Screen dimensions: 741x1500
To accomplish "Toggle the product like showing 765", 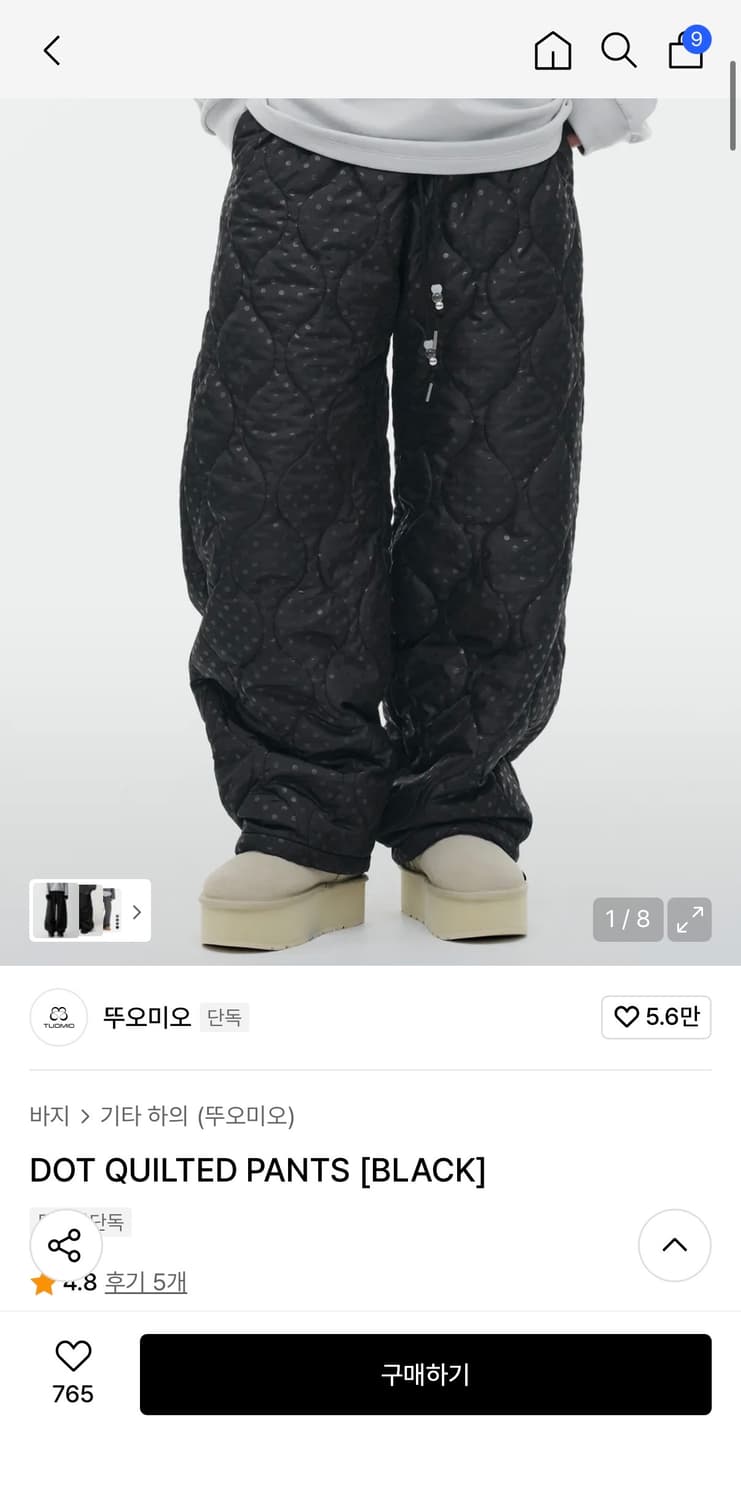I will pos(72,1373).
